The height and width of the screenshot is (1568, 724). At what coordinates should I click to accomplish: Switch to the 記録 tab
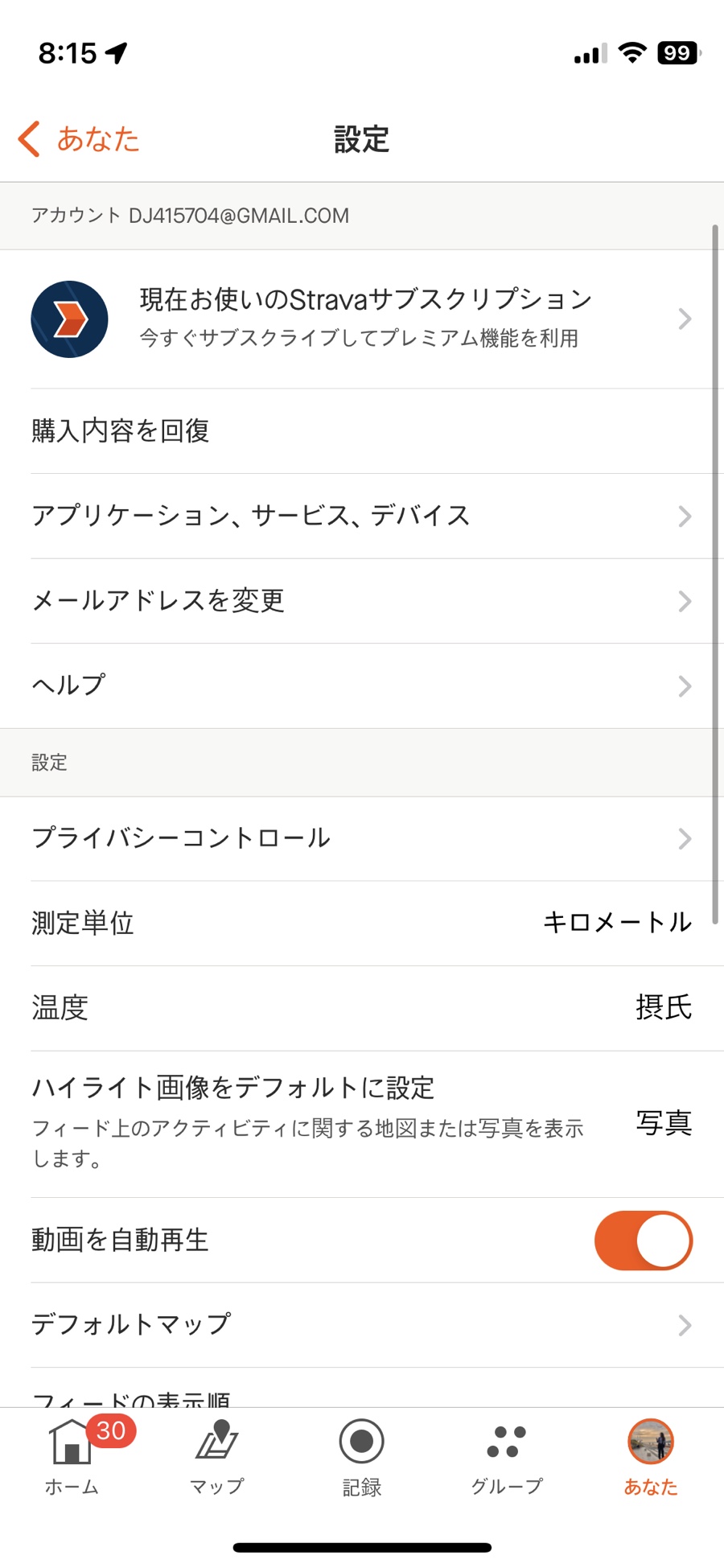[x=361, y=1456]
